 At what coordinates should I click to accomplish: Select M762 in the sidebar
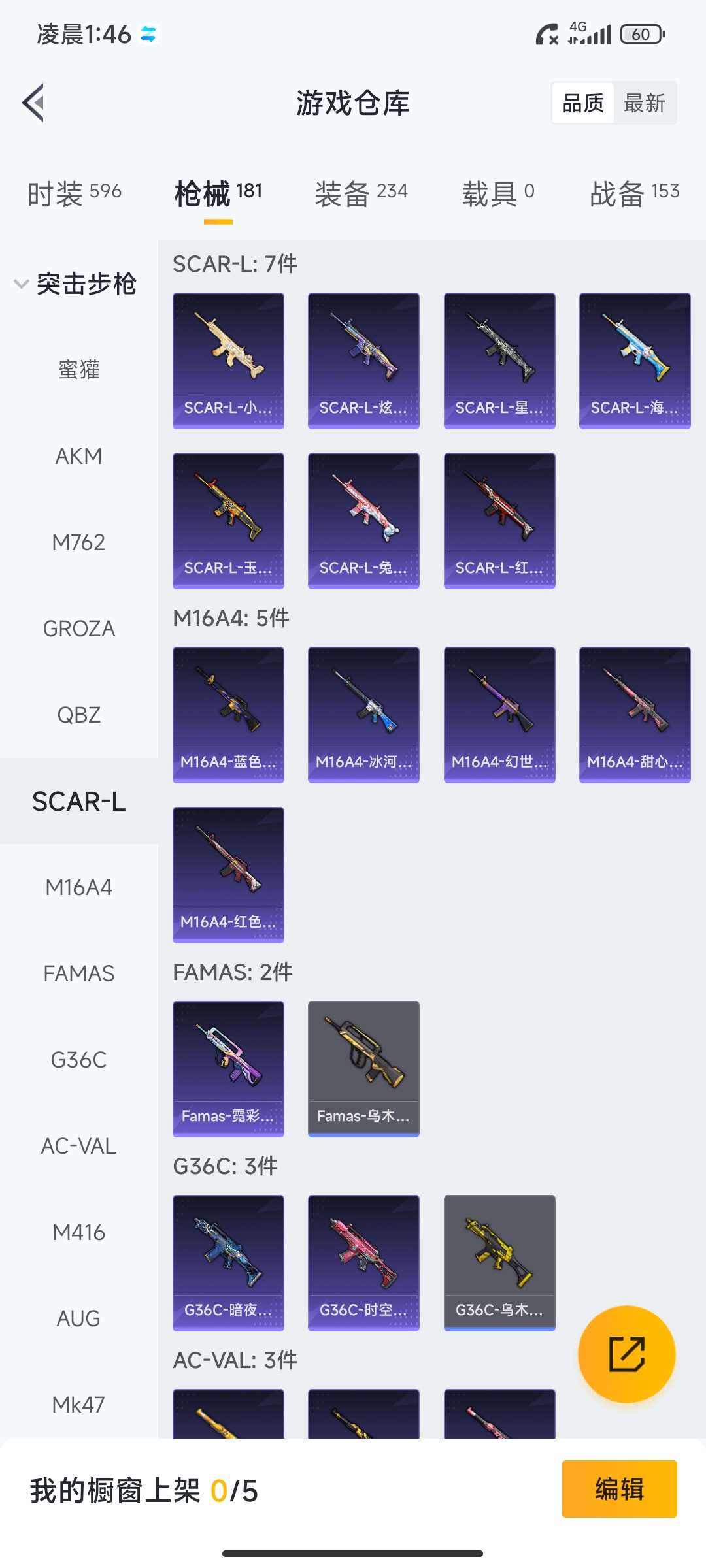(78, 542)
